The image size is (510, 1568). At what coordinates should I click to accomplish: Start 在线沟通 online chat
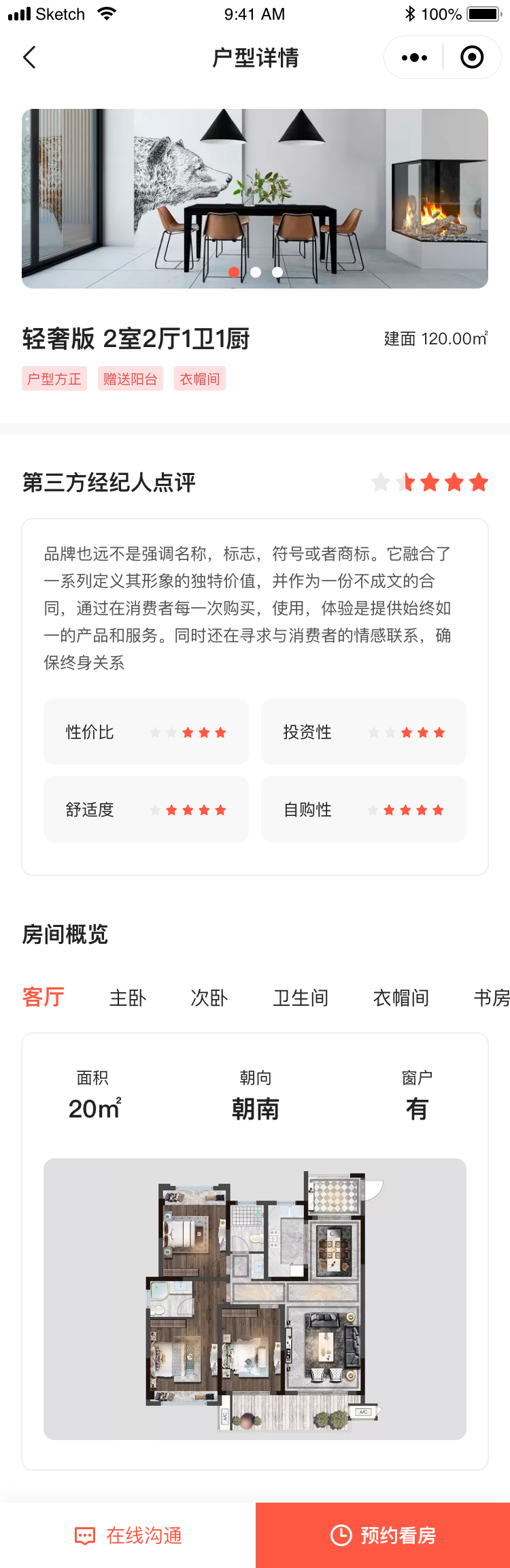pos(128,1535)
